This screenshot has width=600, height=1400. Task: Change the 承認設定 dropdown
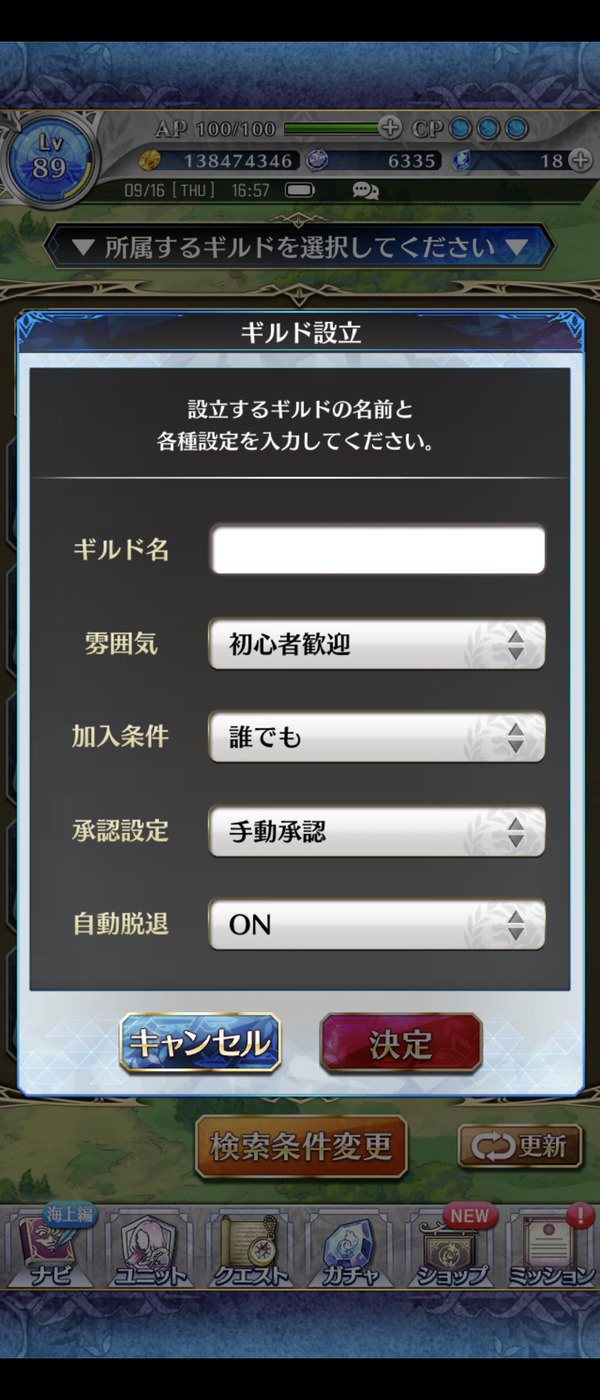(x=377, y=832)
